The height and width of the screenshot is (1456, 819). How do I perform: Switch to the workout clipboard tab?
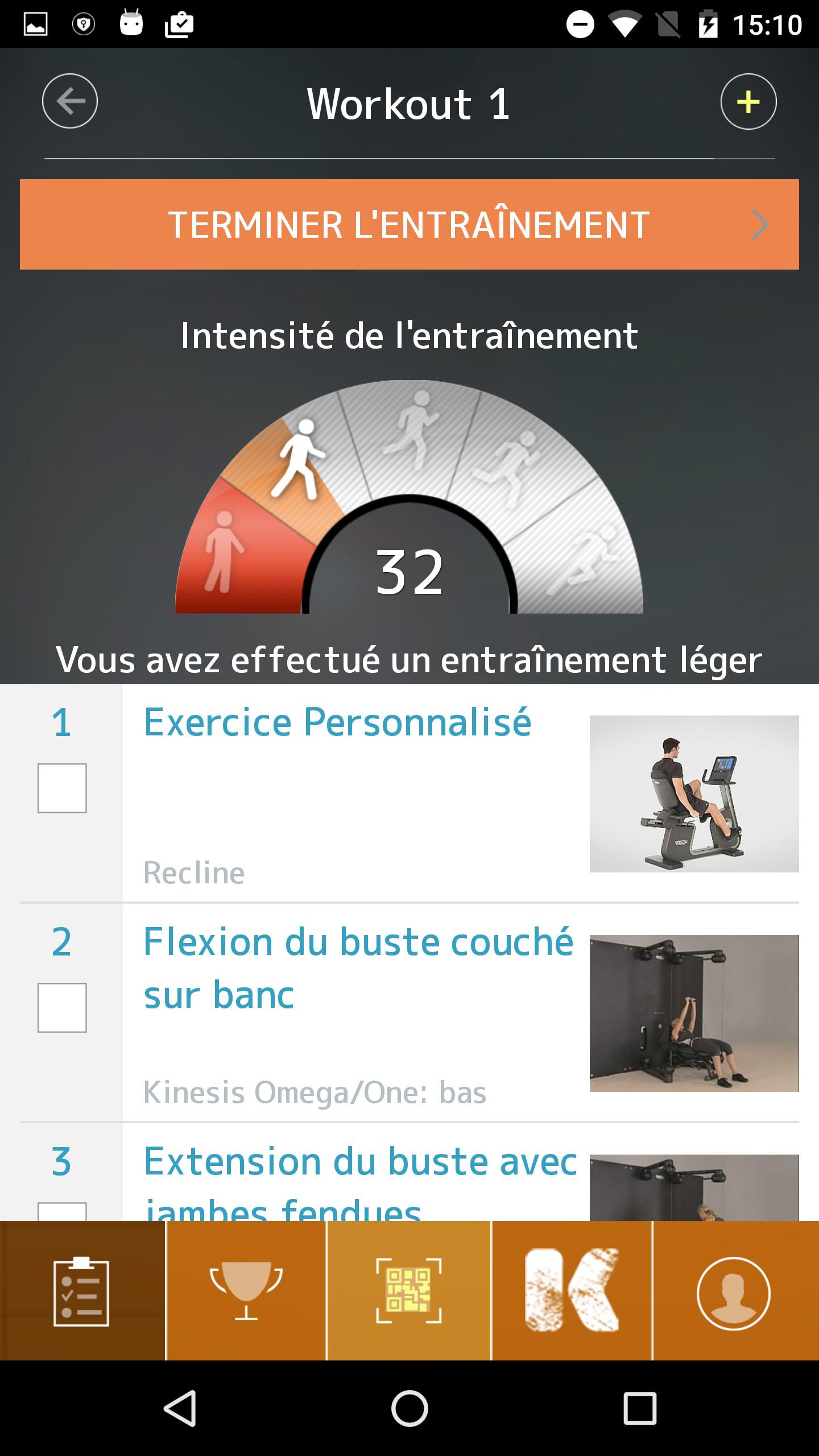pyautogui.click(x=82, y=1292)
